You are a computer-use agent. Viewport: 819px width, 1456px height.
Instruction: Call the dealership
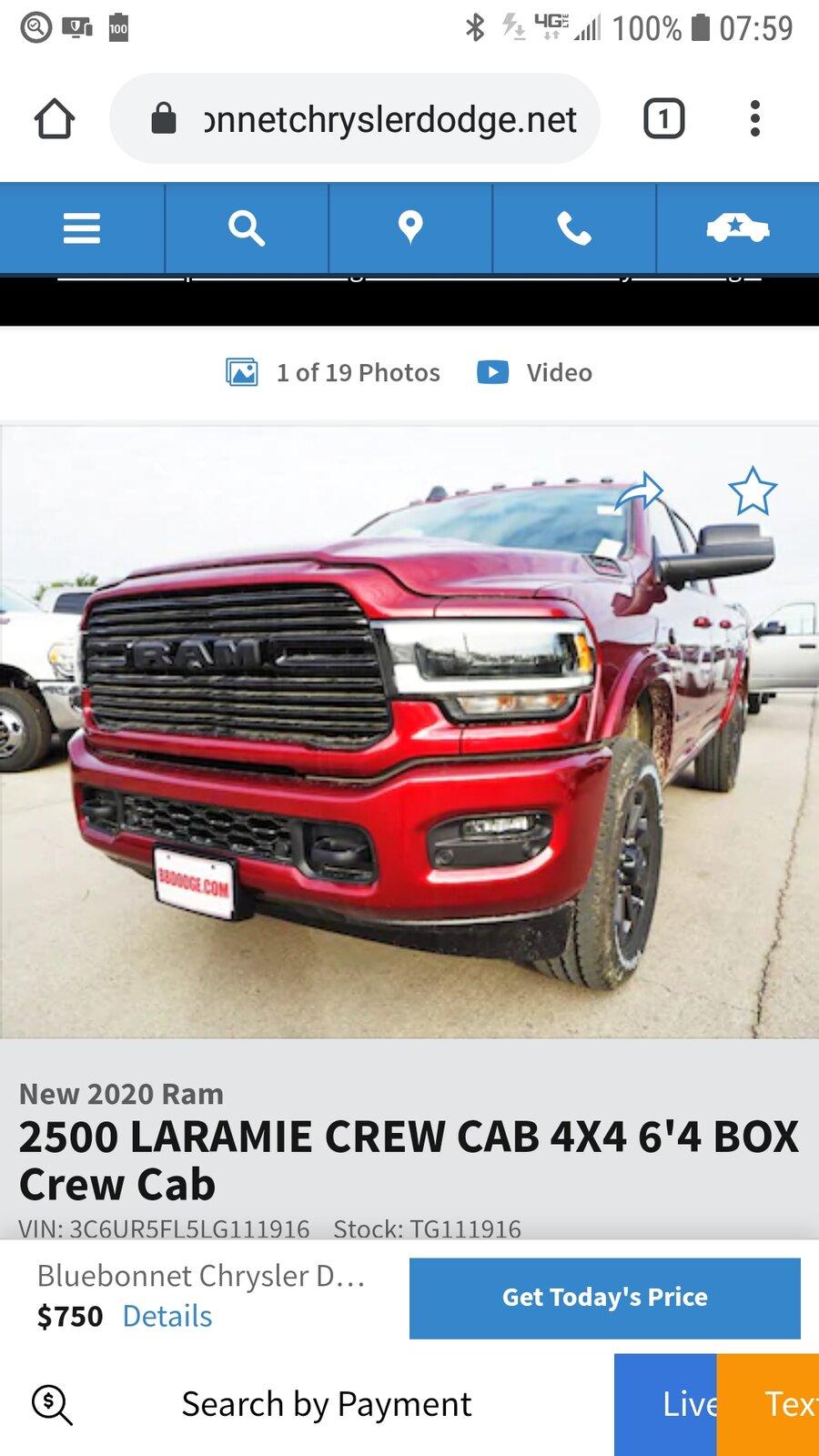[x=574, y=227]
